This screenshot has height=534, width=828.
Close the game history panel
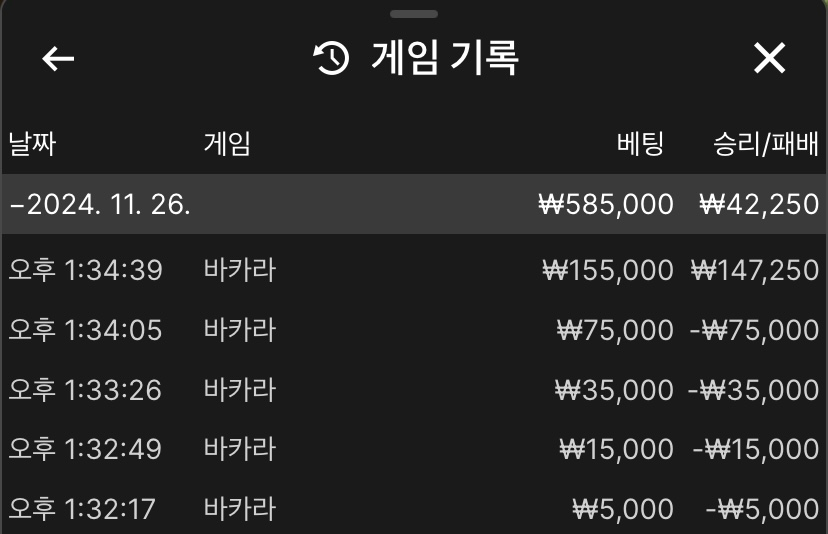coord(769,59)
